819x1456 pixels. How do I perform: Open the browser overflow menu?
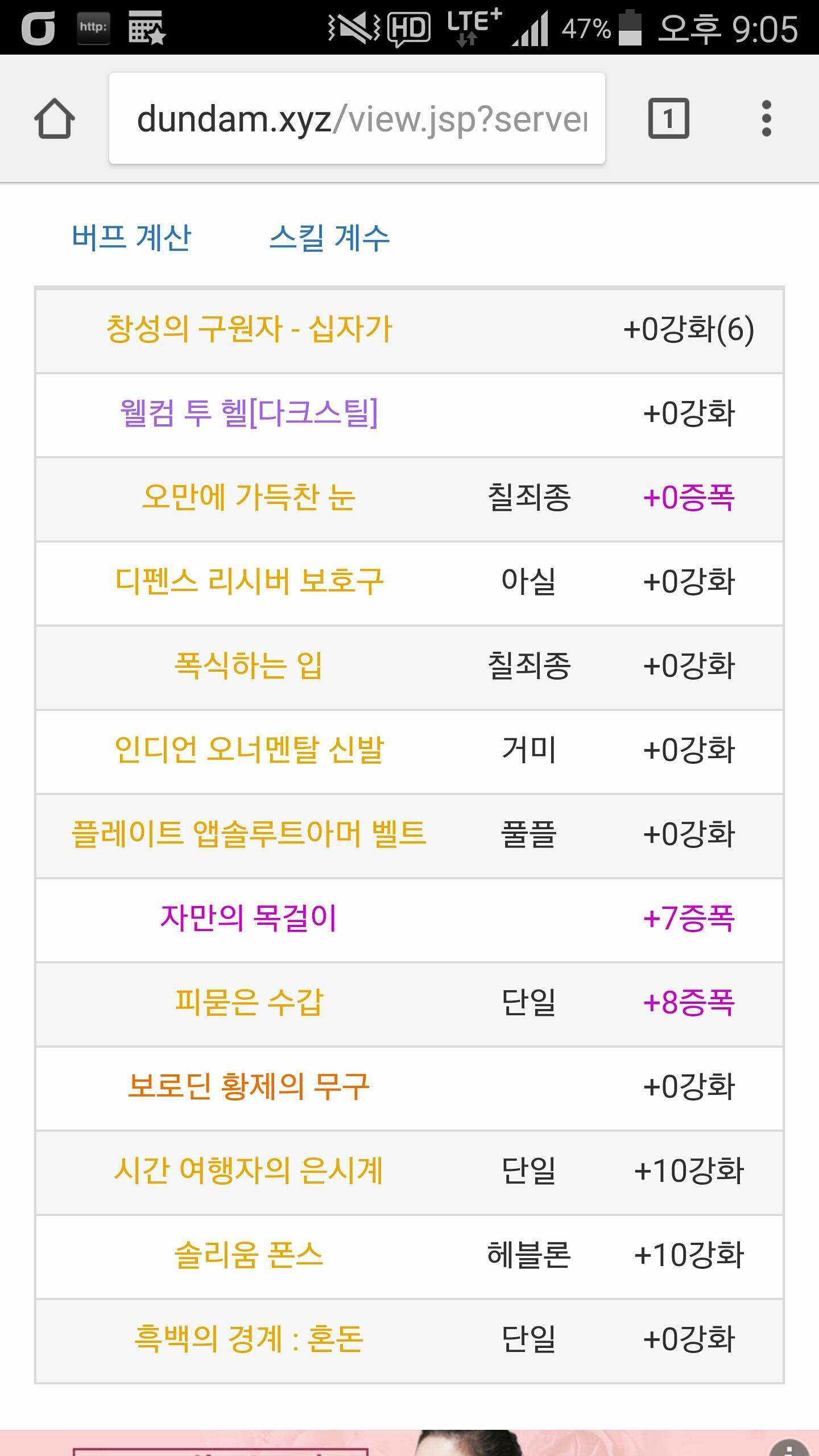click(x=766, y=118)
